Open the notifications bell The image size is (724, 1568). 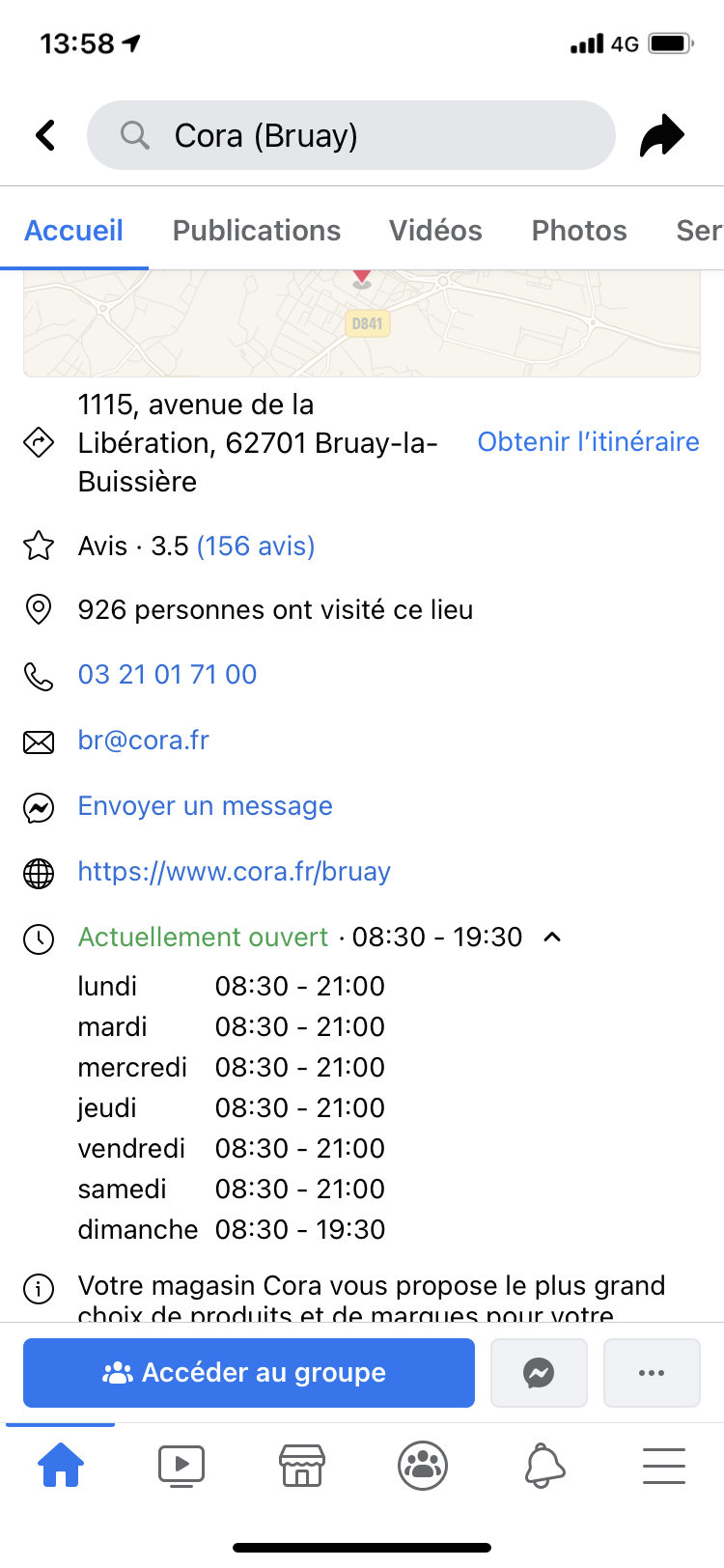point(544,1466)
